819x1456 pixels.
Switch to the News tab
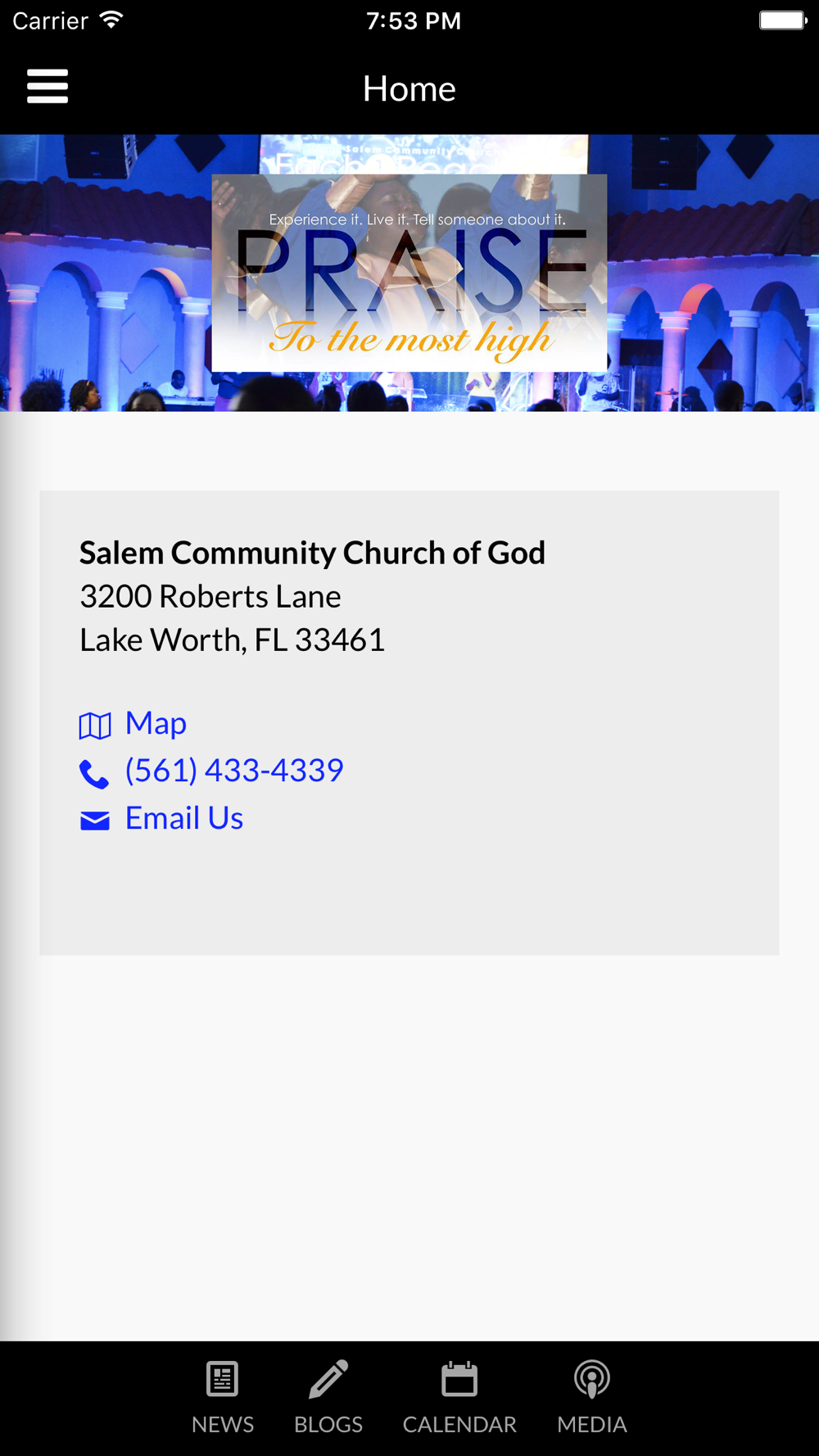click(x=223, y=1397)
